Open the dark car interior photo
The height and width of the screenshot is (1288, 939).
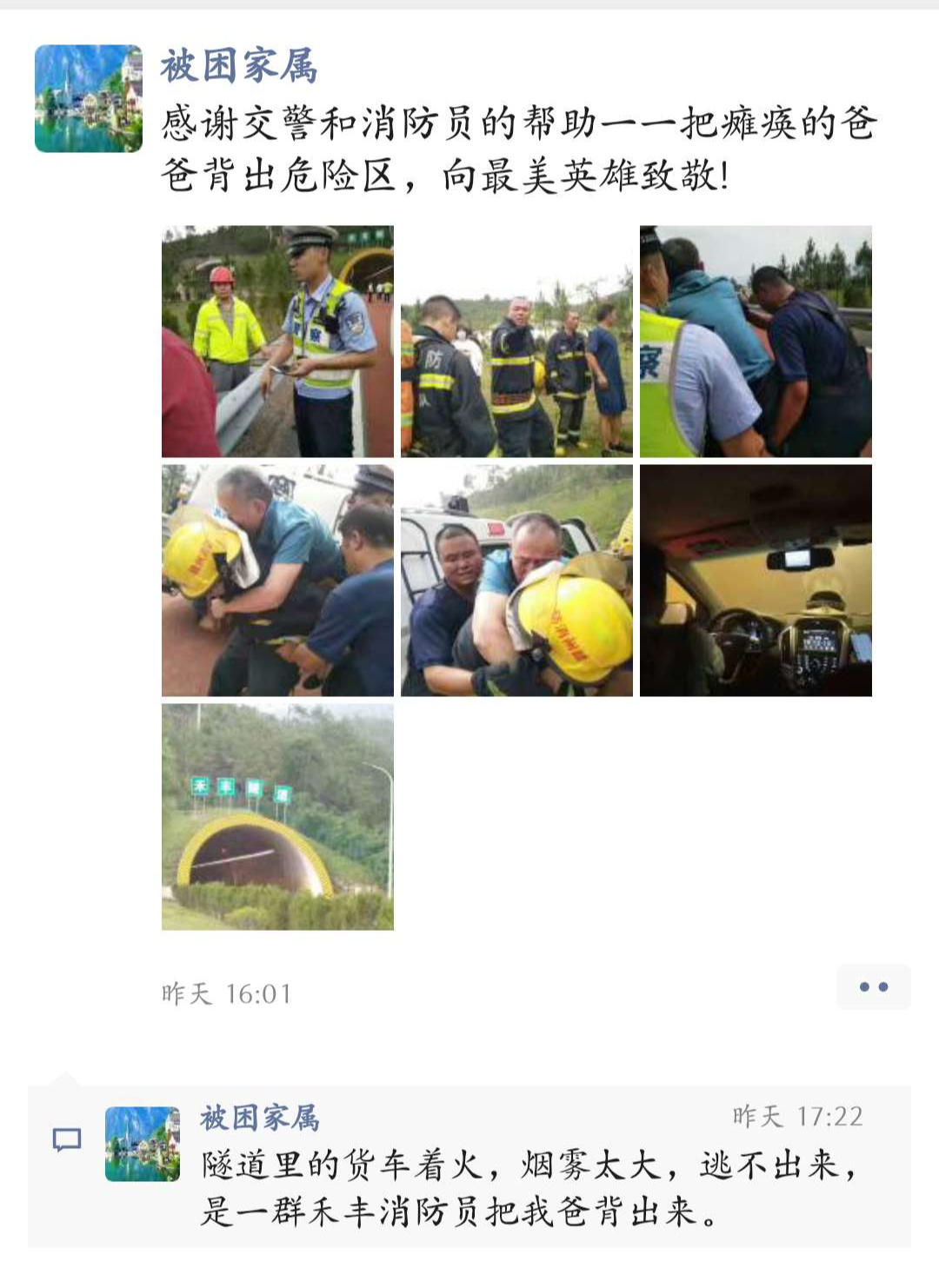(x=756, y=581)
